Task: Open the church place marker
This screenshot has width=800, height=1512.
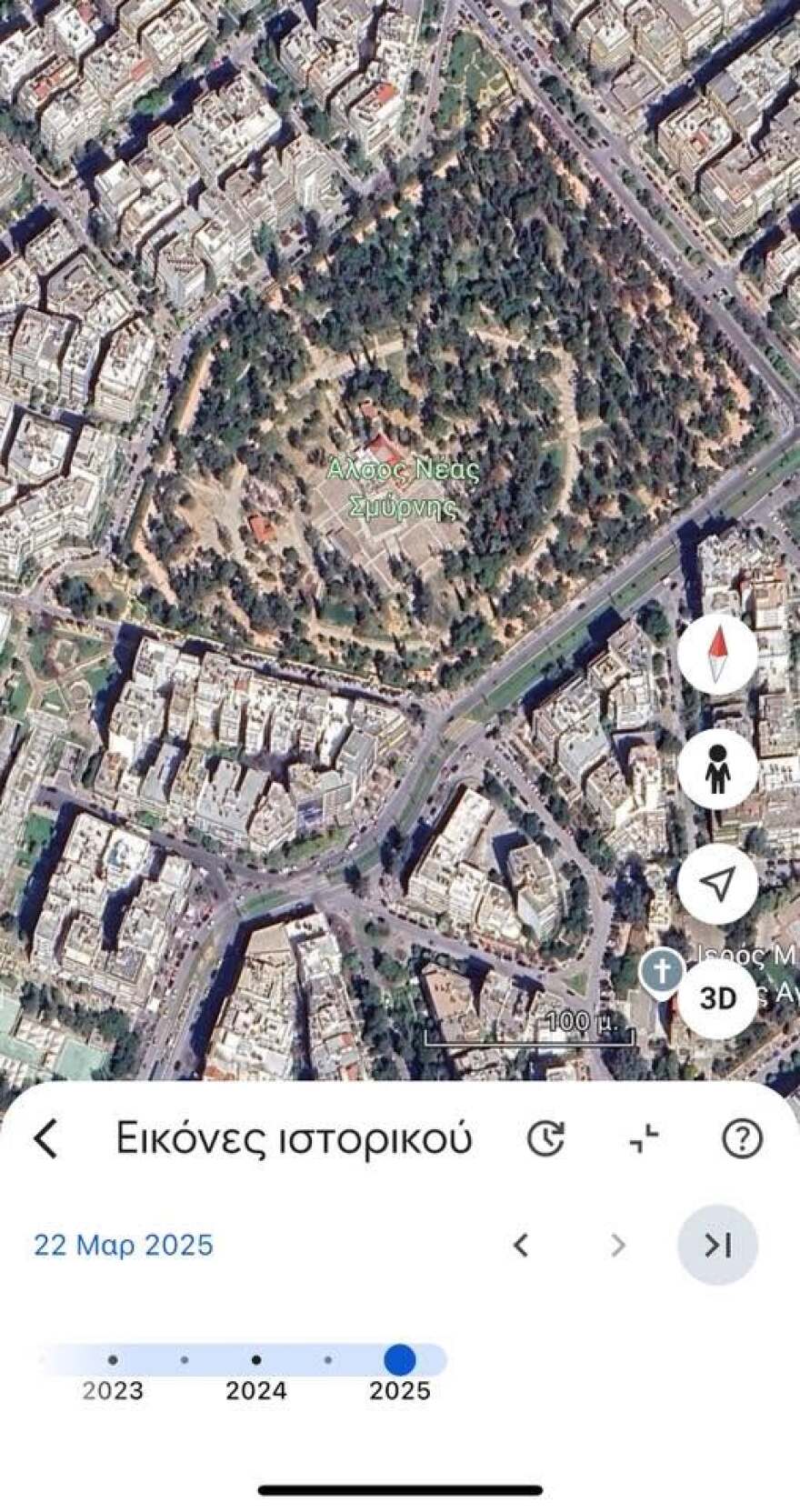Action: click(x=662, y=972)
